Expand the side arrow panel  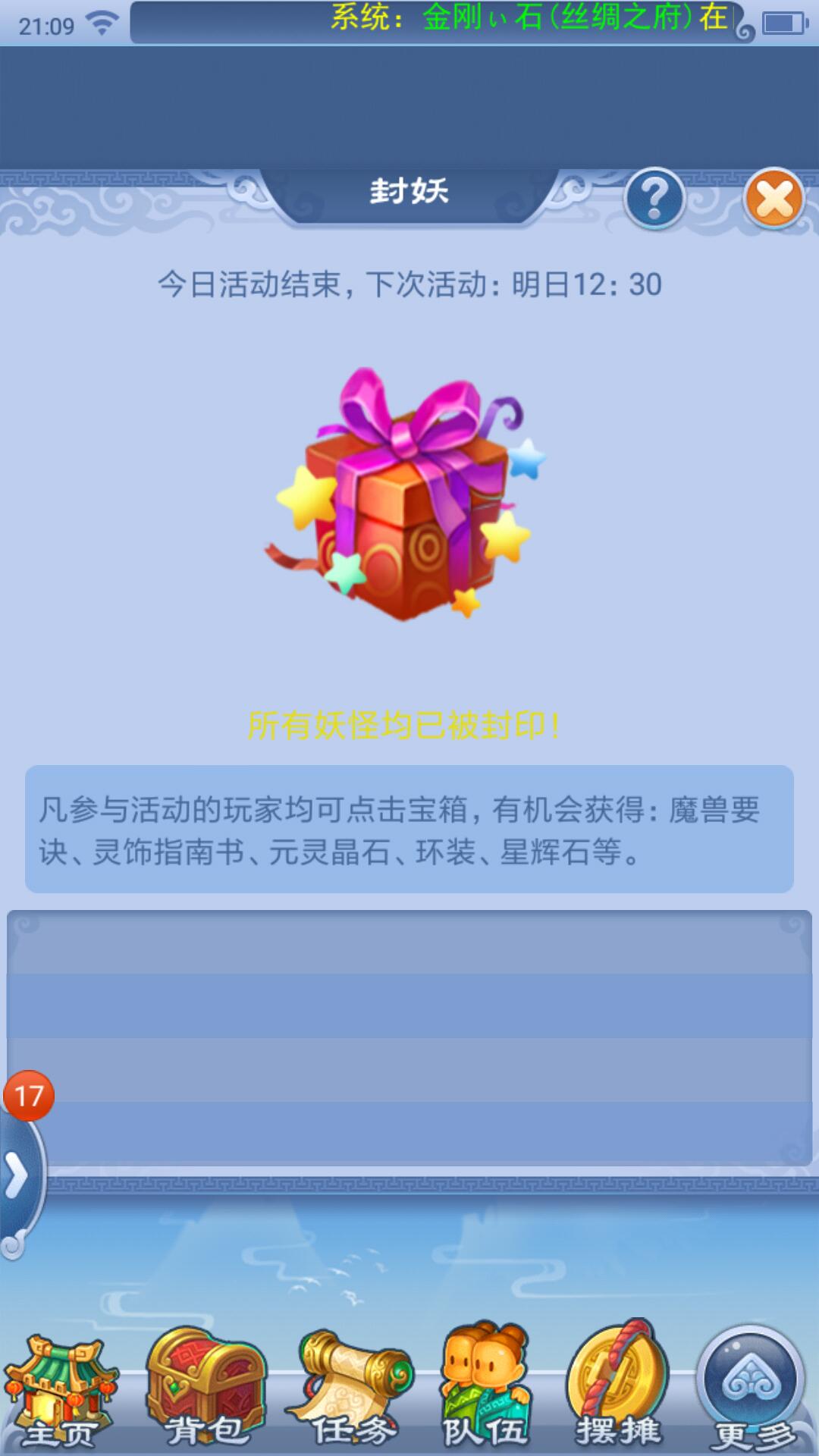[x=18, y=1177]
